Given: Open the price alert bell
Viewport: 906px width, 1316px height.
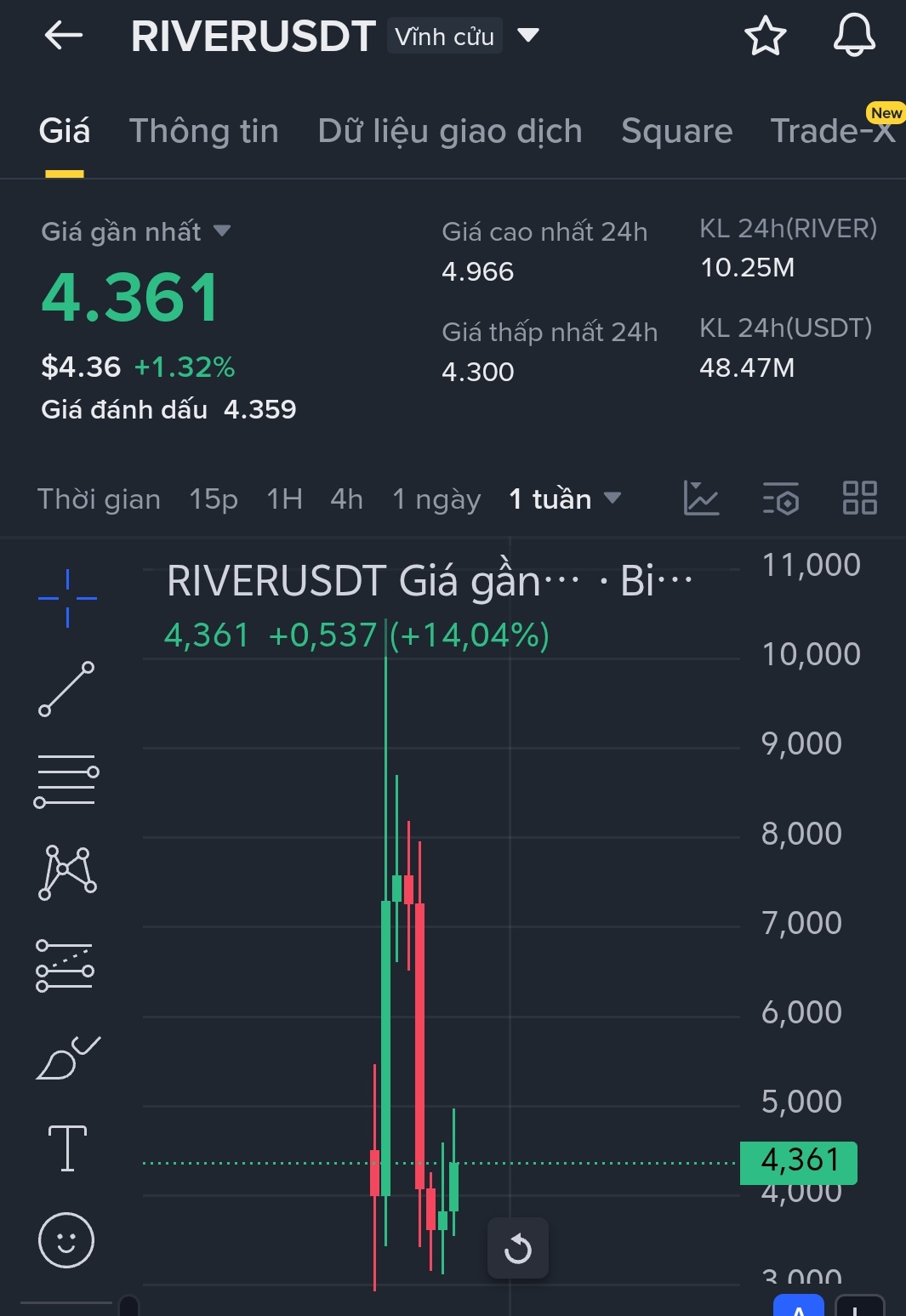Looking at the screenshot, I should (853, 36).
